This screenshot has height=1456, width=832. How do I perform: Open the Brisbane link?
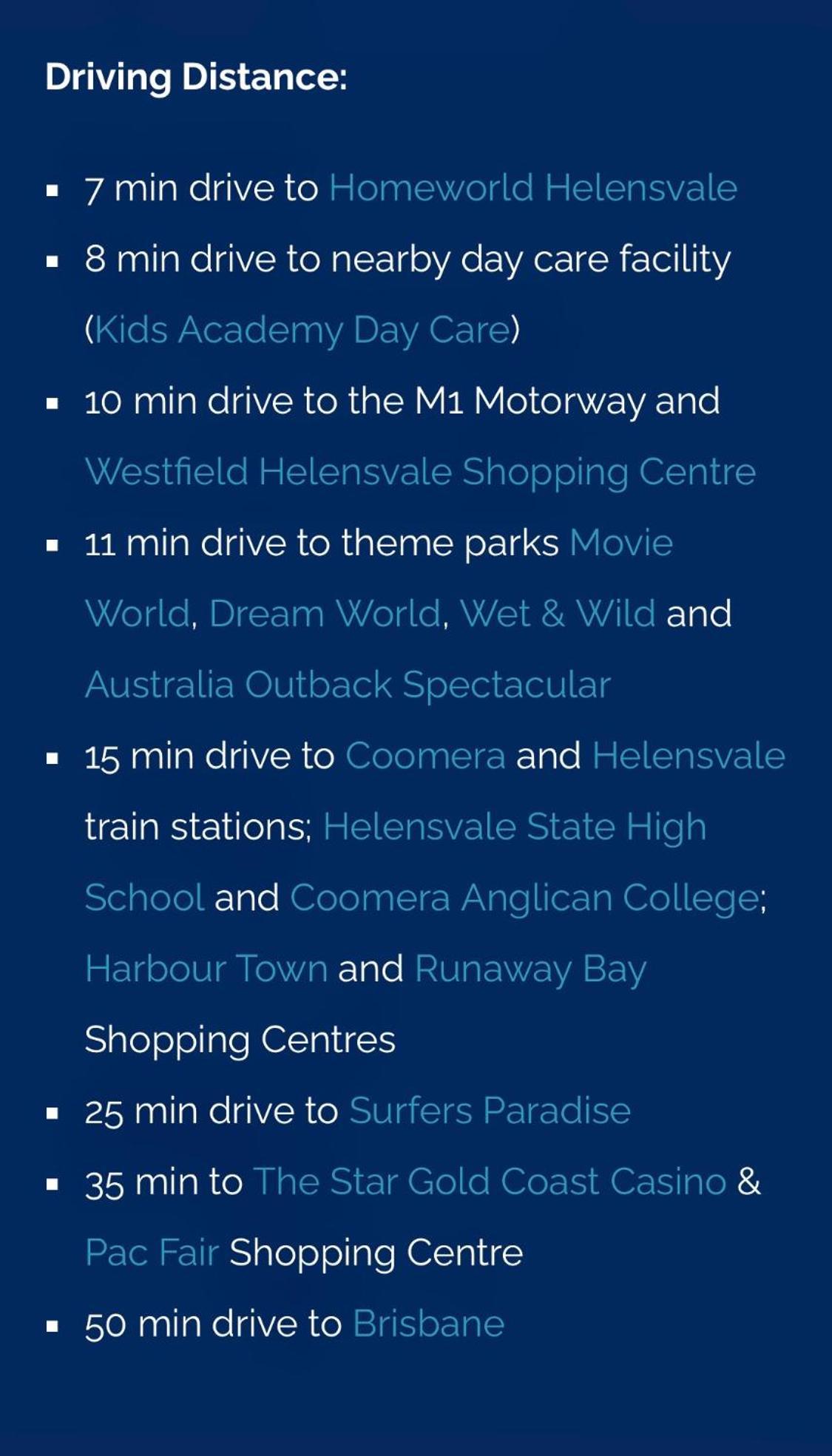click(x=428, y=1324)
